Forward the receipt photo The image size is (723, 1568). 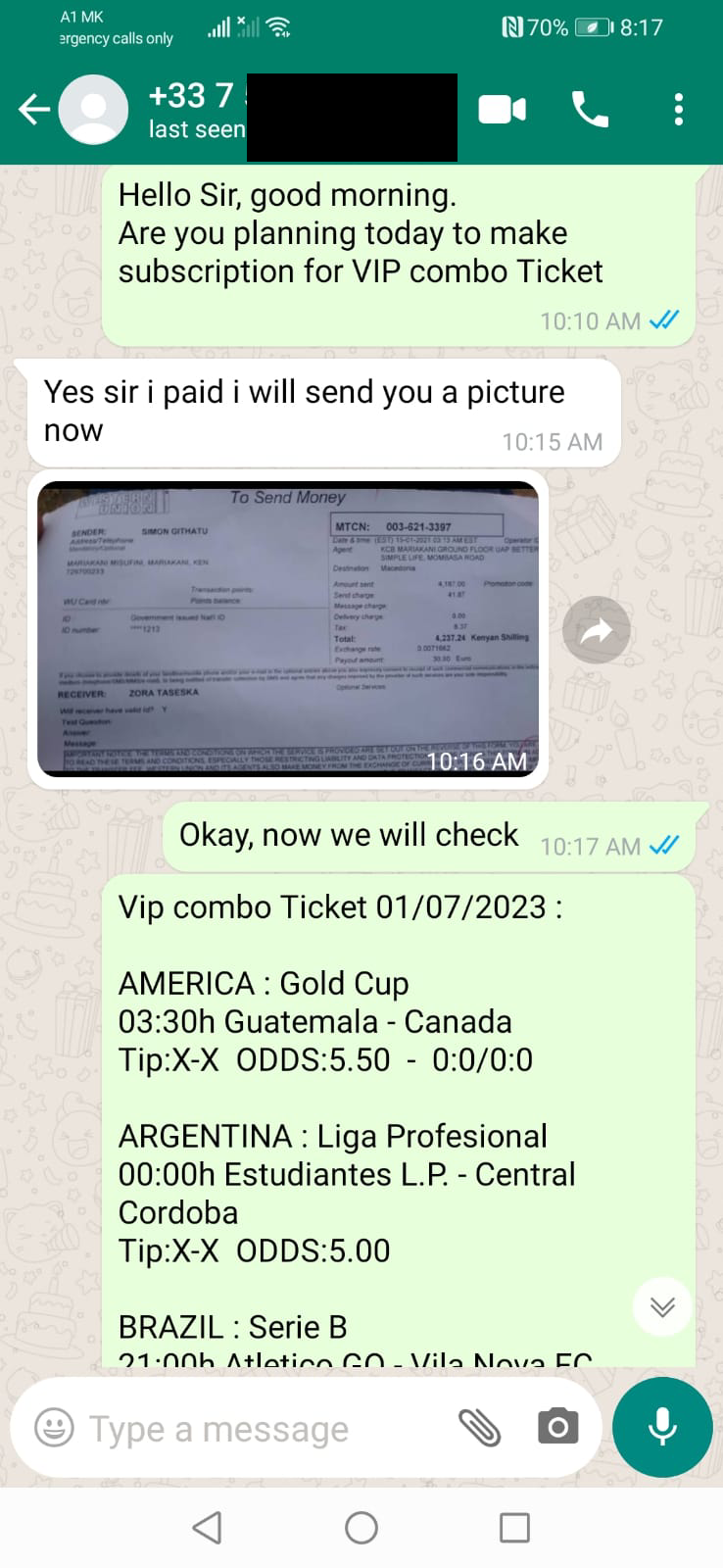(597, 630)
